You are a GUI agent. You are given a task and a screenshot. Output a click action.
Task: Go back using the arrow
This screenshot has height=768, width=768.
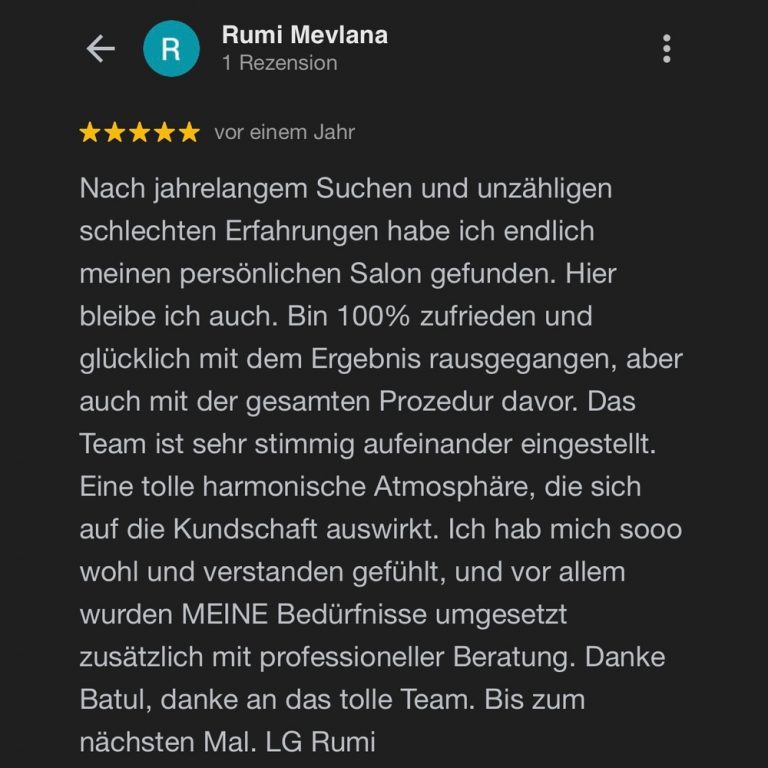(x=100, y=49)
